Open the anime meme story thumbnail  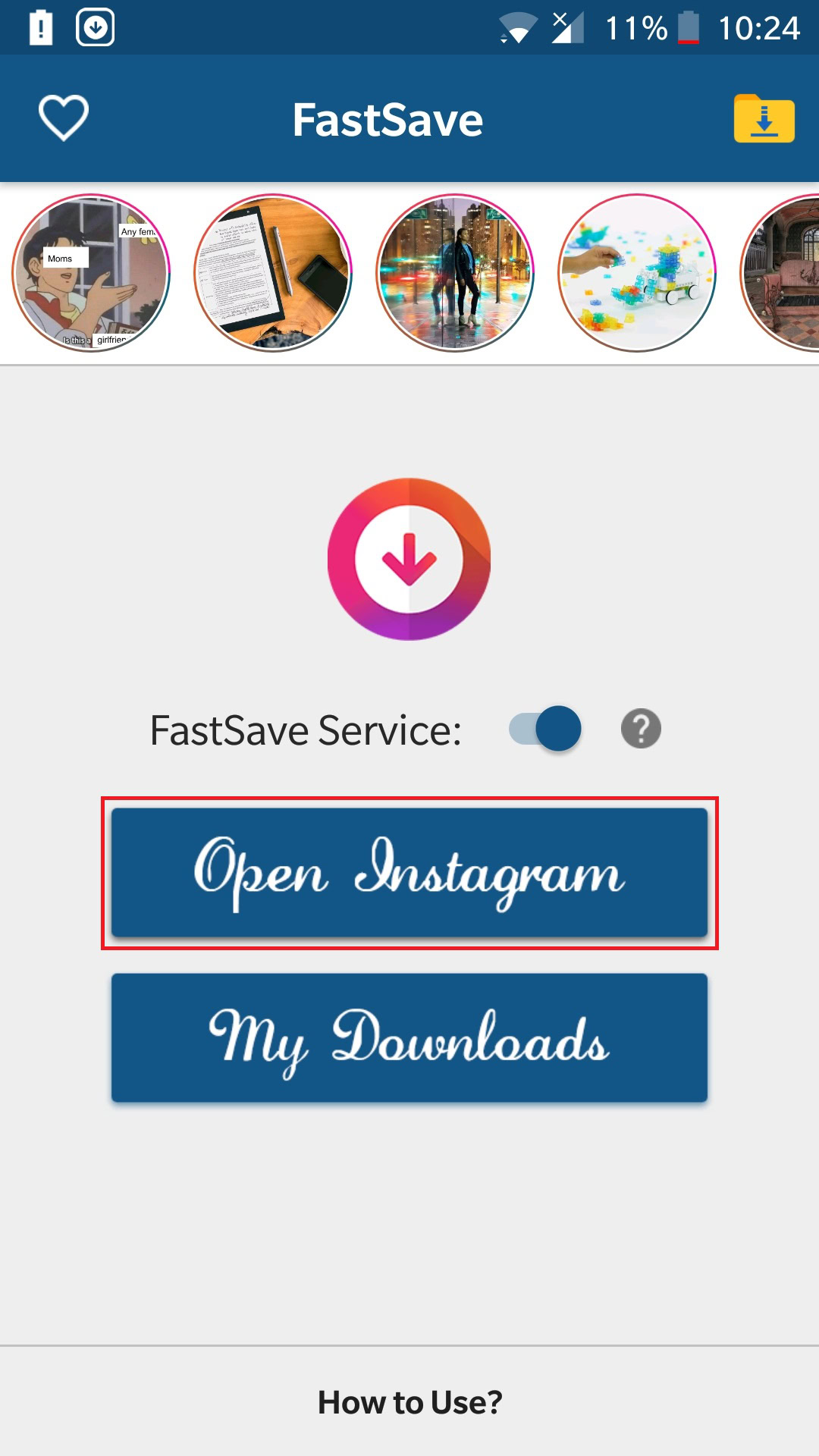tap(91, 273)
